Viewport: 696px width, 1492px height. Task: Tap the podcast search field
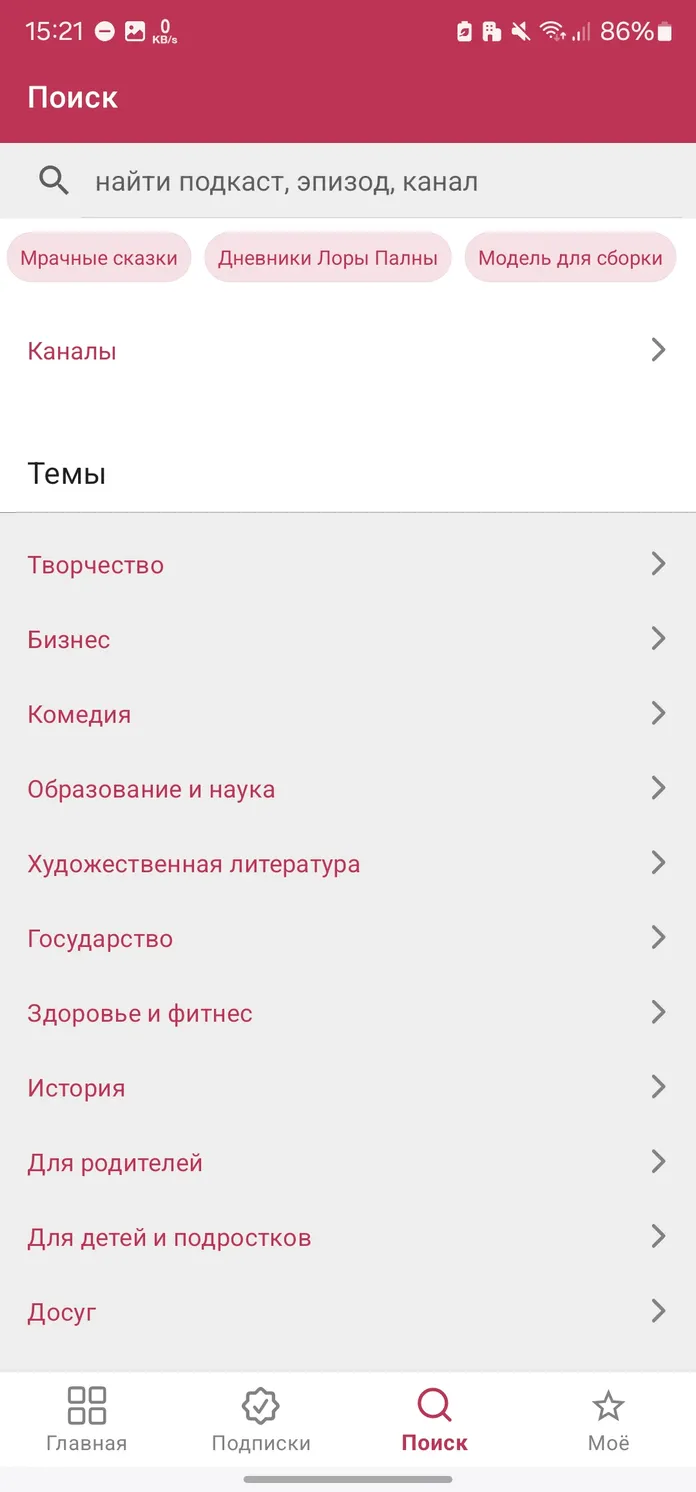click(348, 181)
